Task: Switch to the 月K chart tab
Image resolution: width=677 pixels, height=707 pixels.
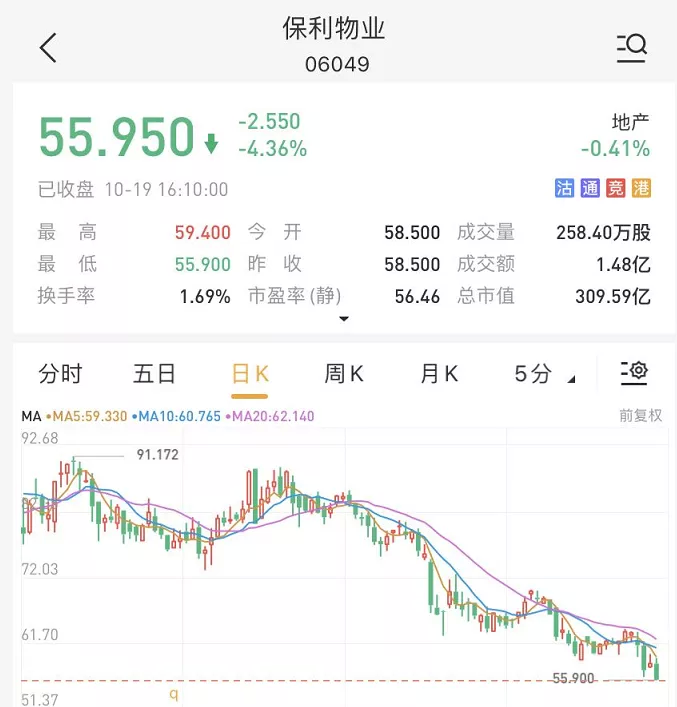Action: tap(439, 374)
